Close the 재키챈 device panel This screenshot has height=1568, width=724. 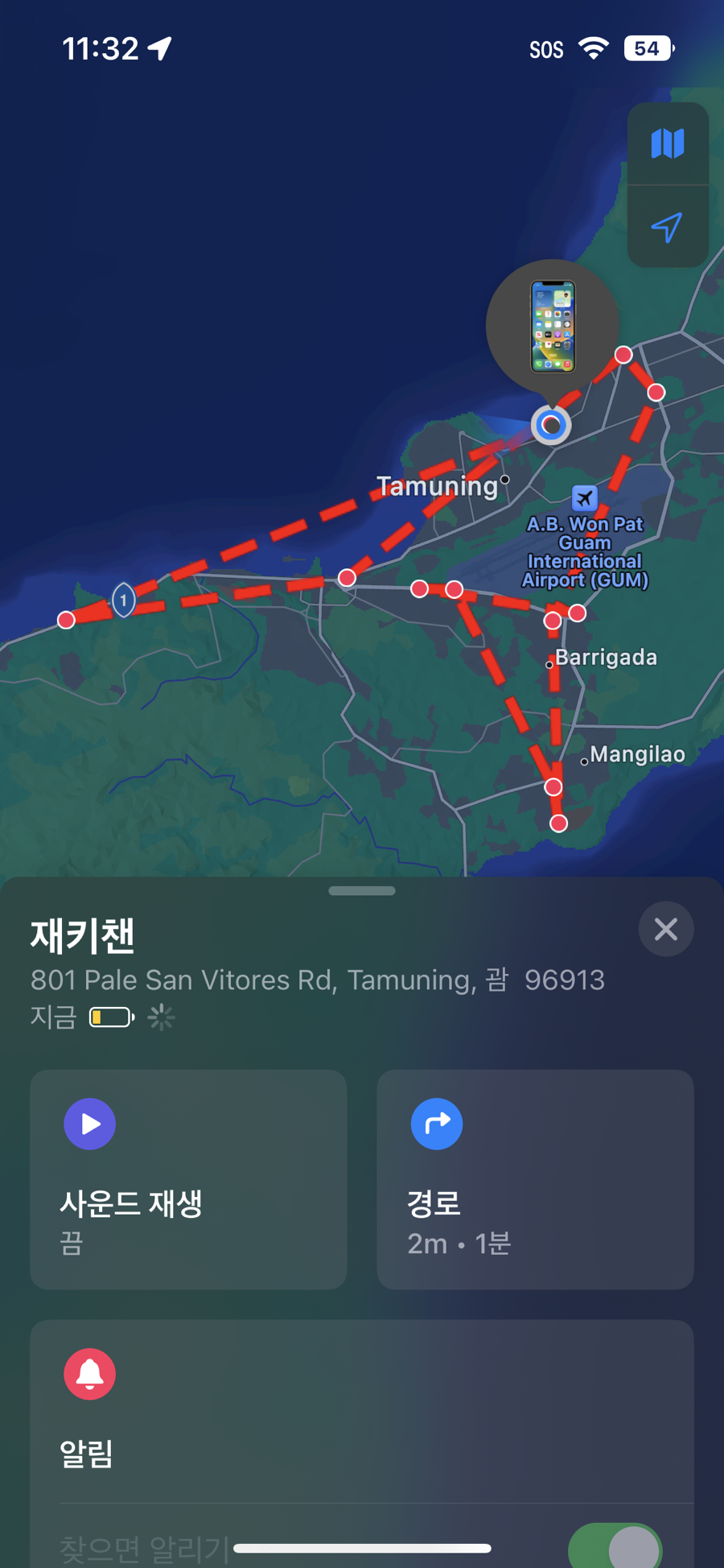click(x=665, y=930)
